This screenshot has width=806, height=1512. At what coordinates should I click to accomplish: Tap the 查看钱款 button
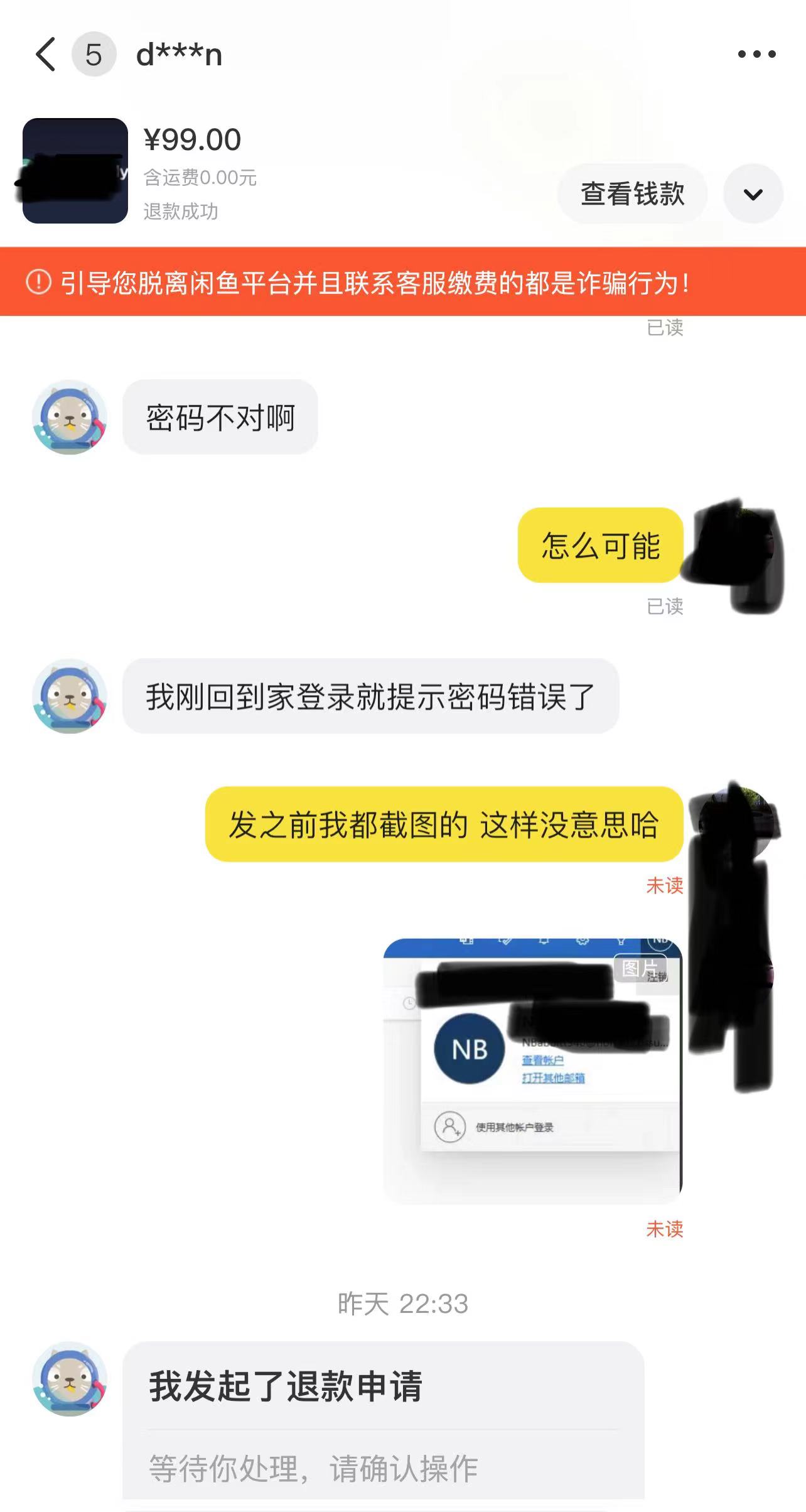(x=632, y=193)
